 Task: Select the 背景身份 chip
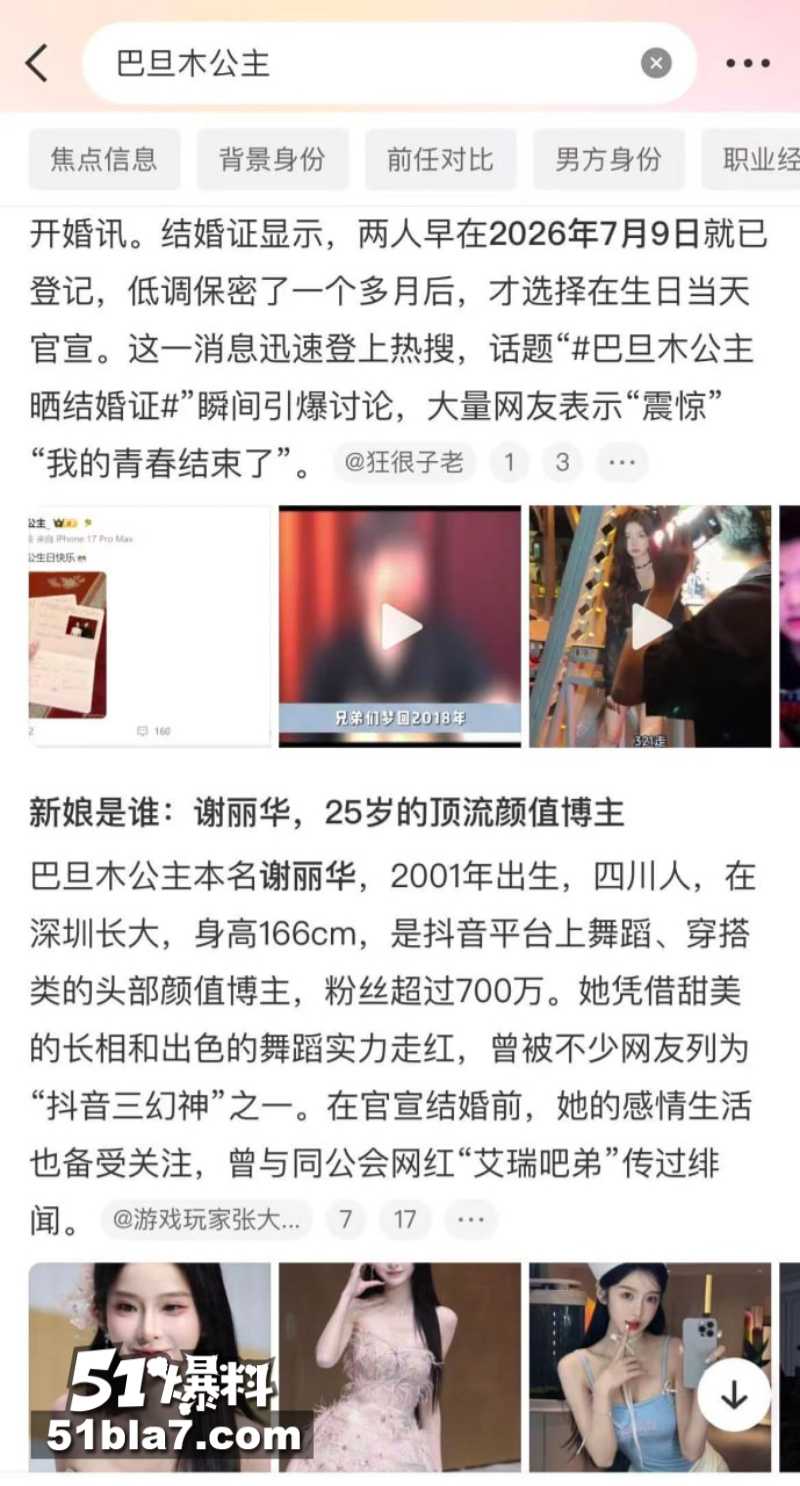(x=272, y=159)
